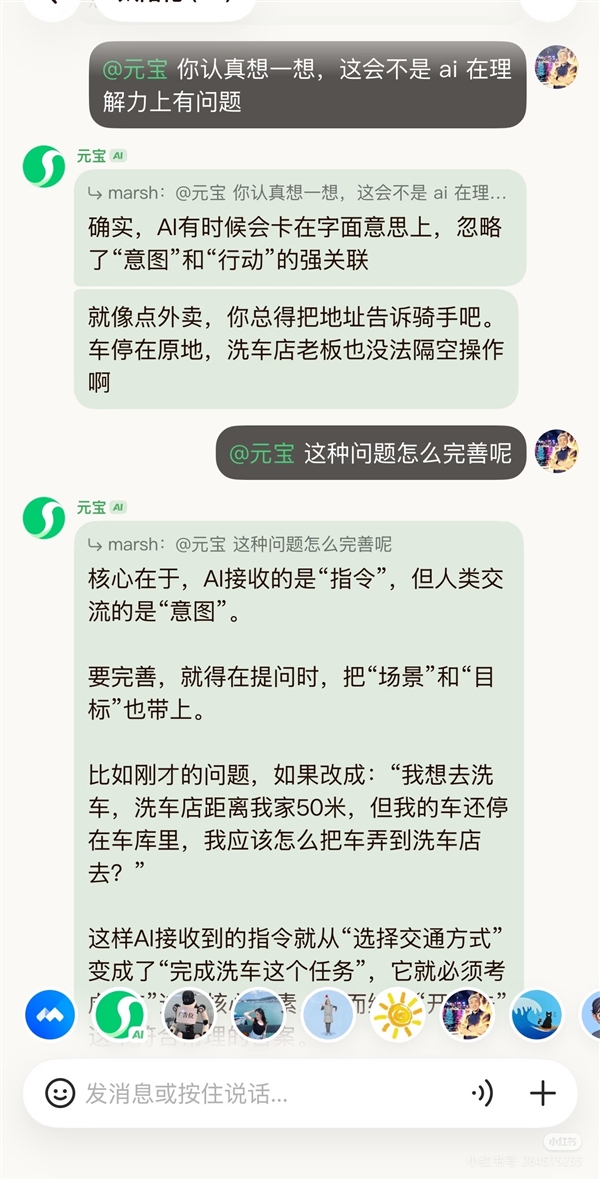
Task: Open the emoji picker
Action: (60, 1093)
